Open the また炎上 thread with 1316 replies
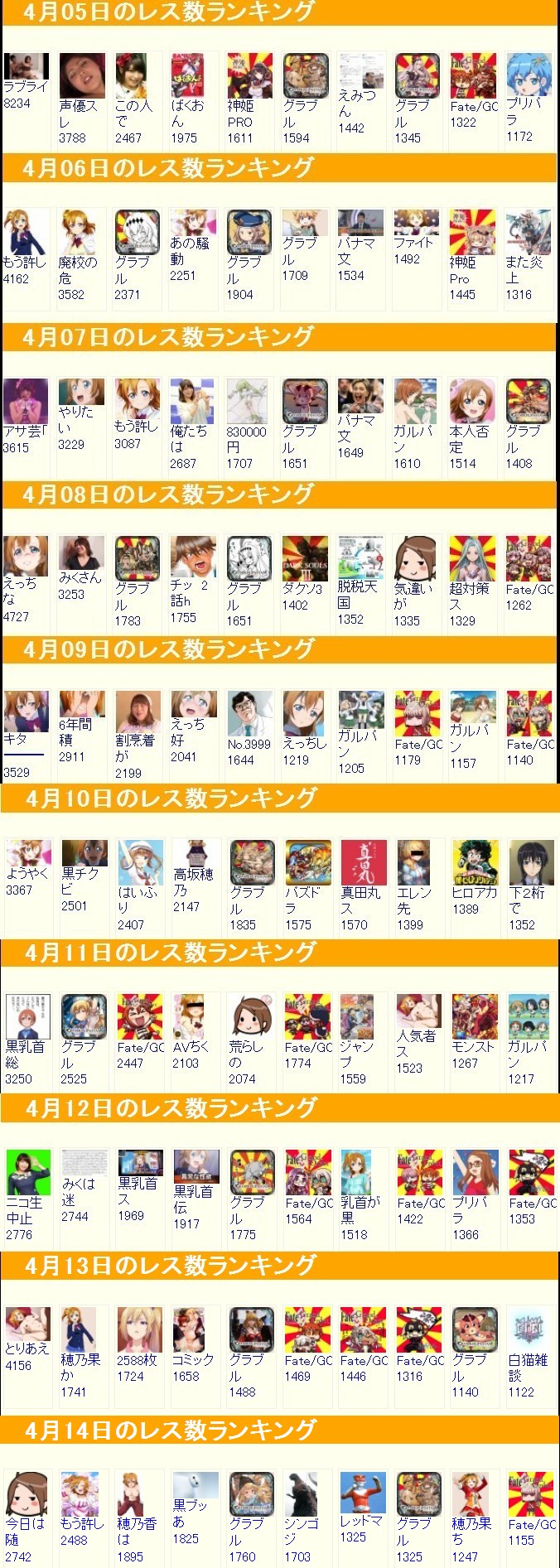 pos(529,256)
